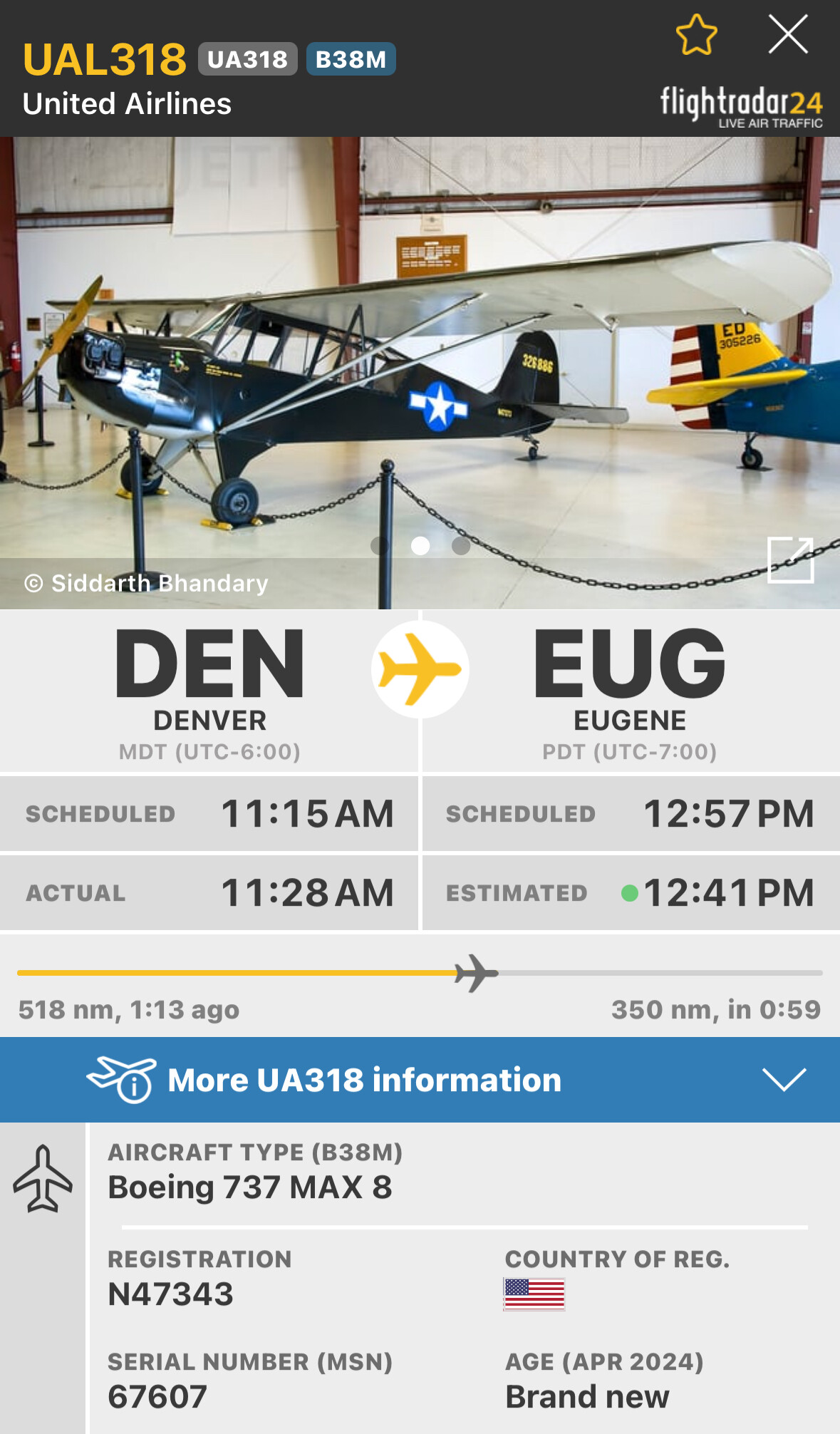Viewport: 840px width, 1434px height.
Task: Open the Eugene arrival airport details
Action: point(629,690)
